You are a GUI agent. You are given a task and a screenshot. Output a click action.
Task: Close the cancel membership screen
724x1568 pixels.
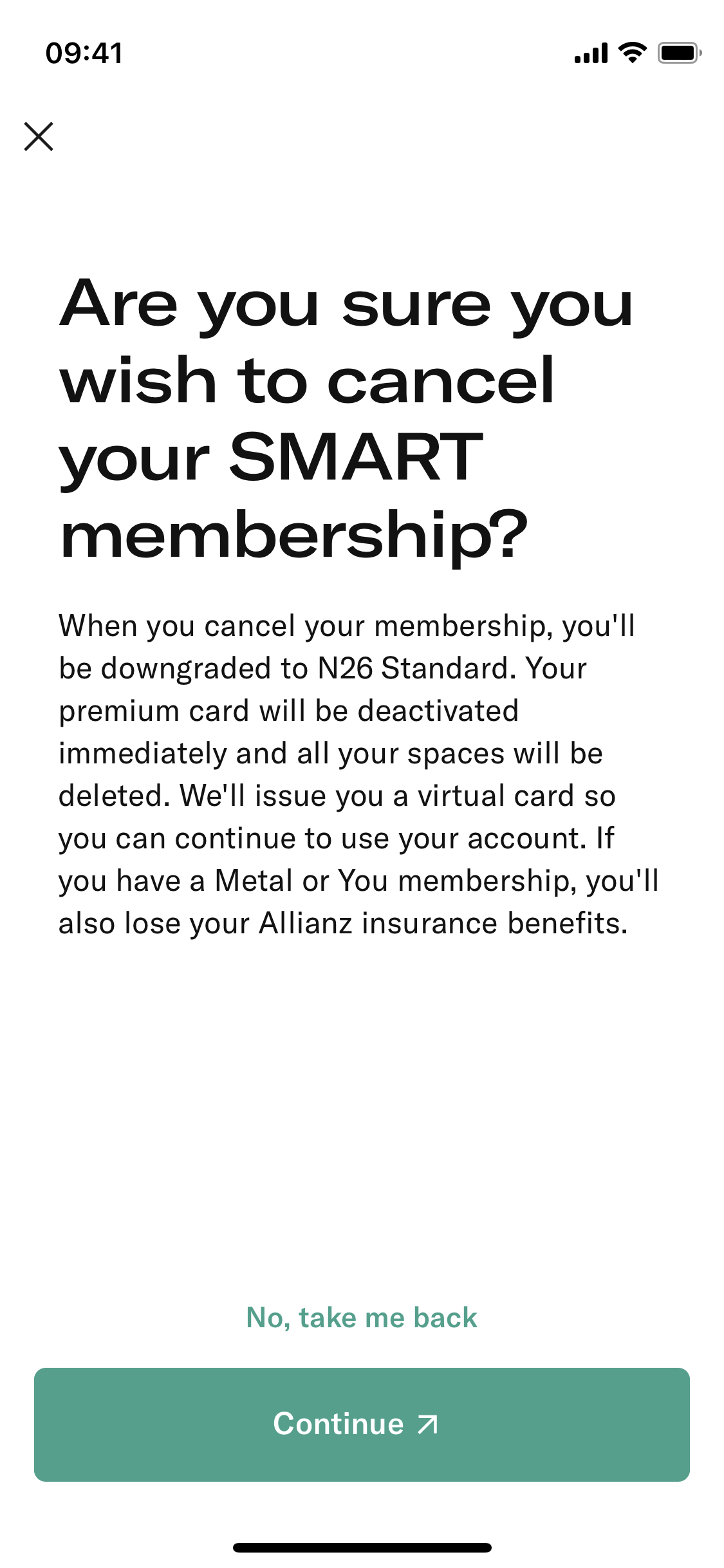coord(39,136)
